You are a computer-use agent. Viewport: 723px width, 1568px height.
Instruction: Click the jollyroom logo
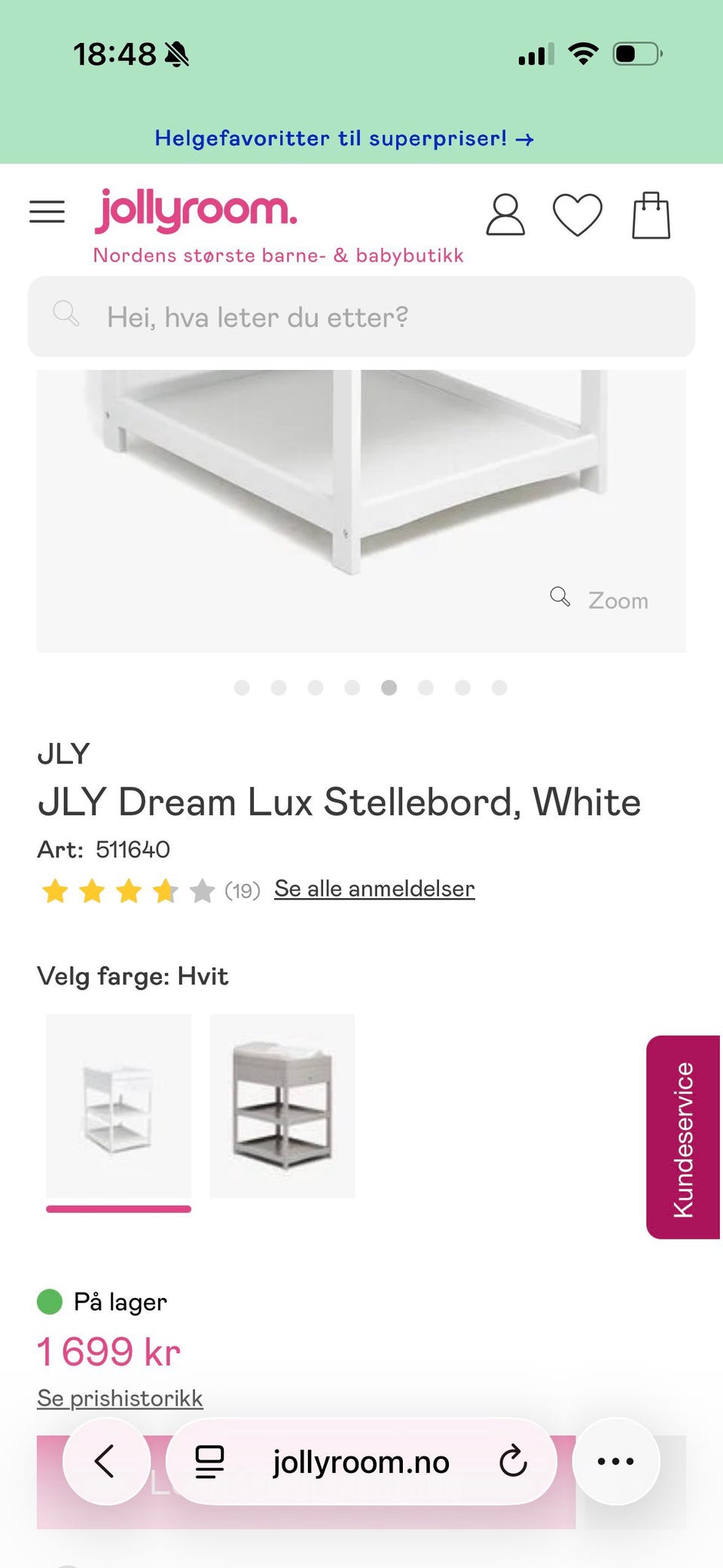pos(196,212)
